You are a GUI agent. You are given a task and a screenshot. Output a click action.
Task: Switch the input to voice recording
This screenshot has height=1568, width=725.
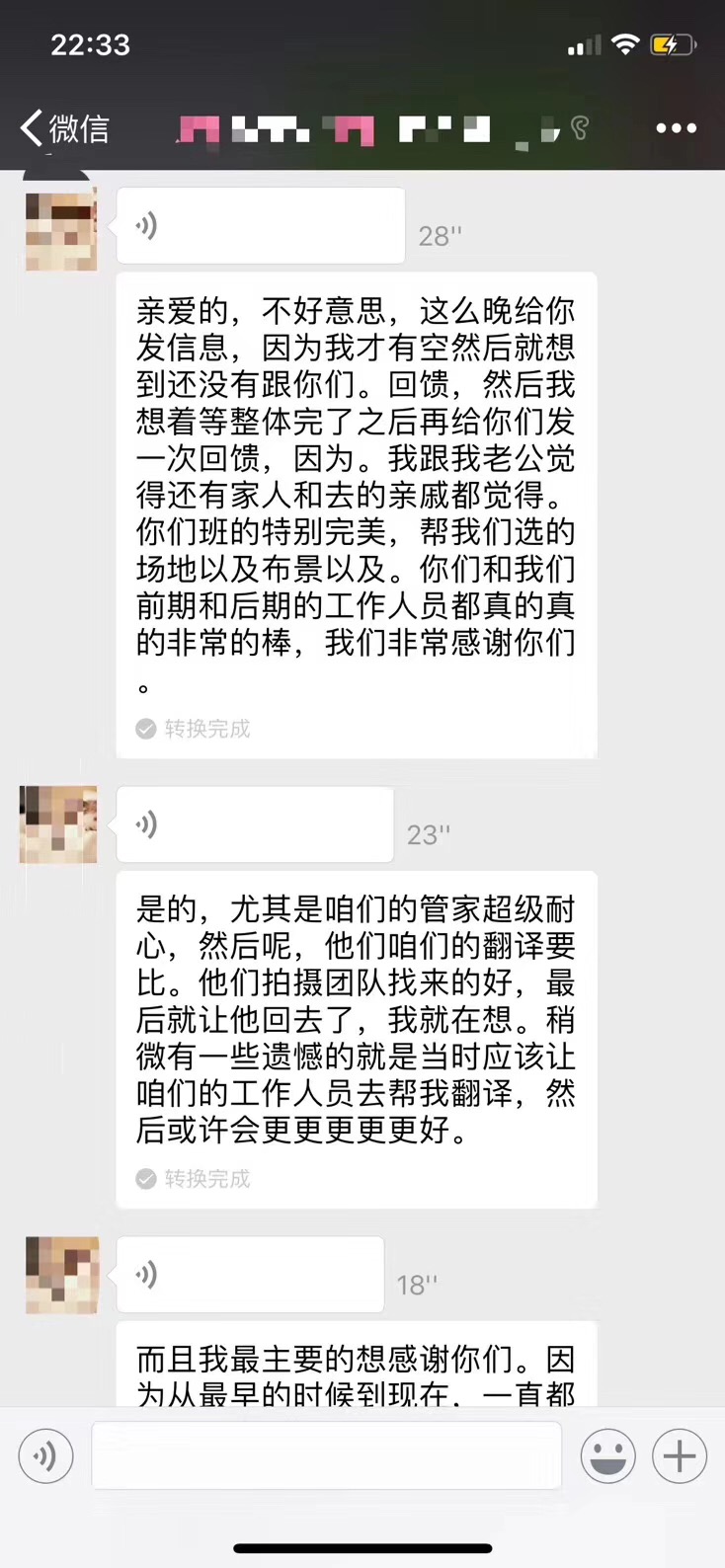pos(45,1455)
